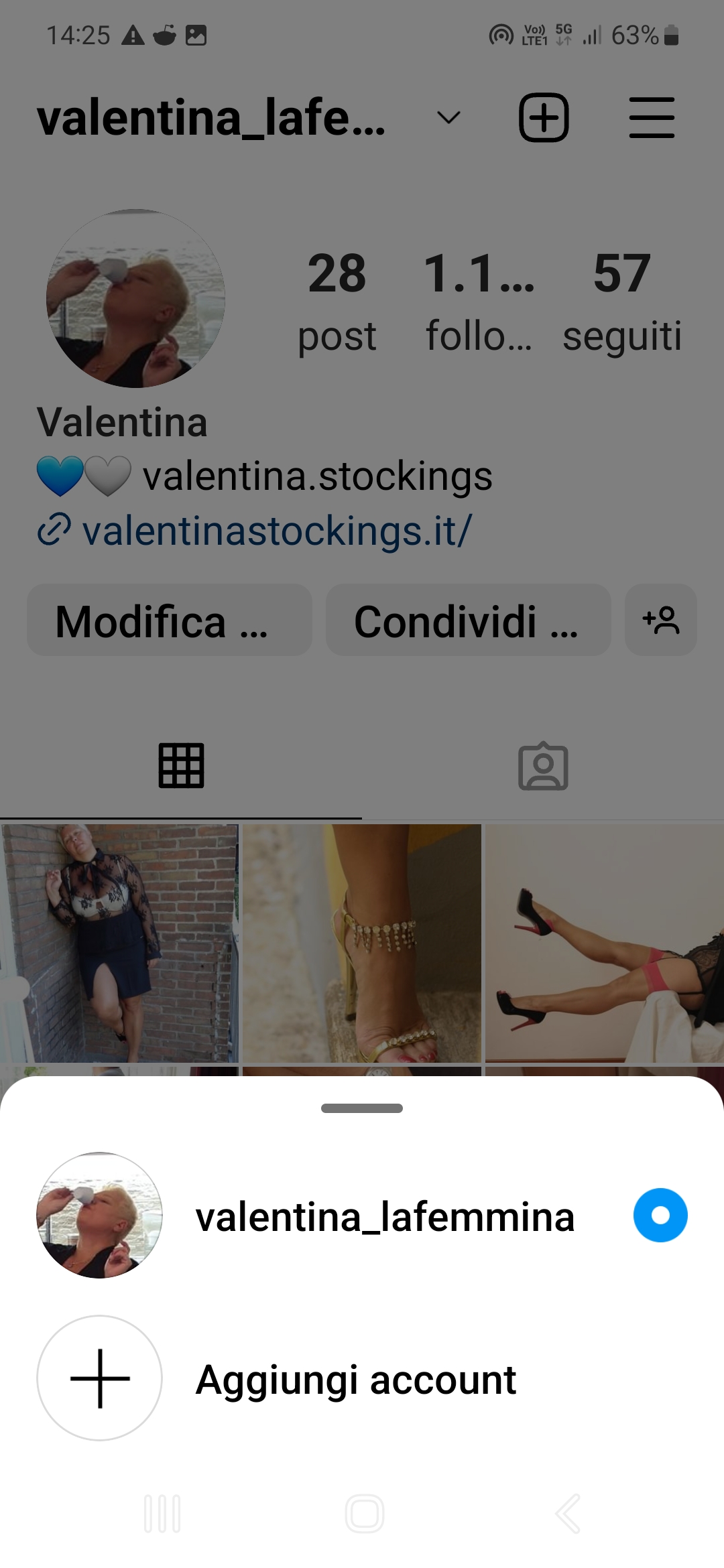Tap the bottom sheet drag handle
Screen dimensions: 724x1568
362,1108
